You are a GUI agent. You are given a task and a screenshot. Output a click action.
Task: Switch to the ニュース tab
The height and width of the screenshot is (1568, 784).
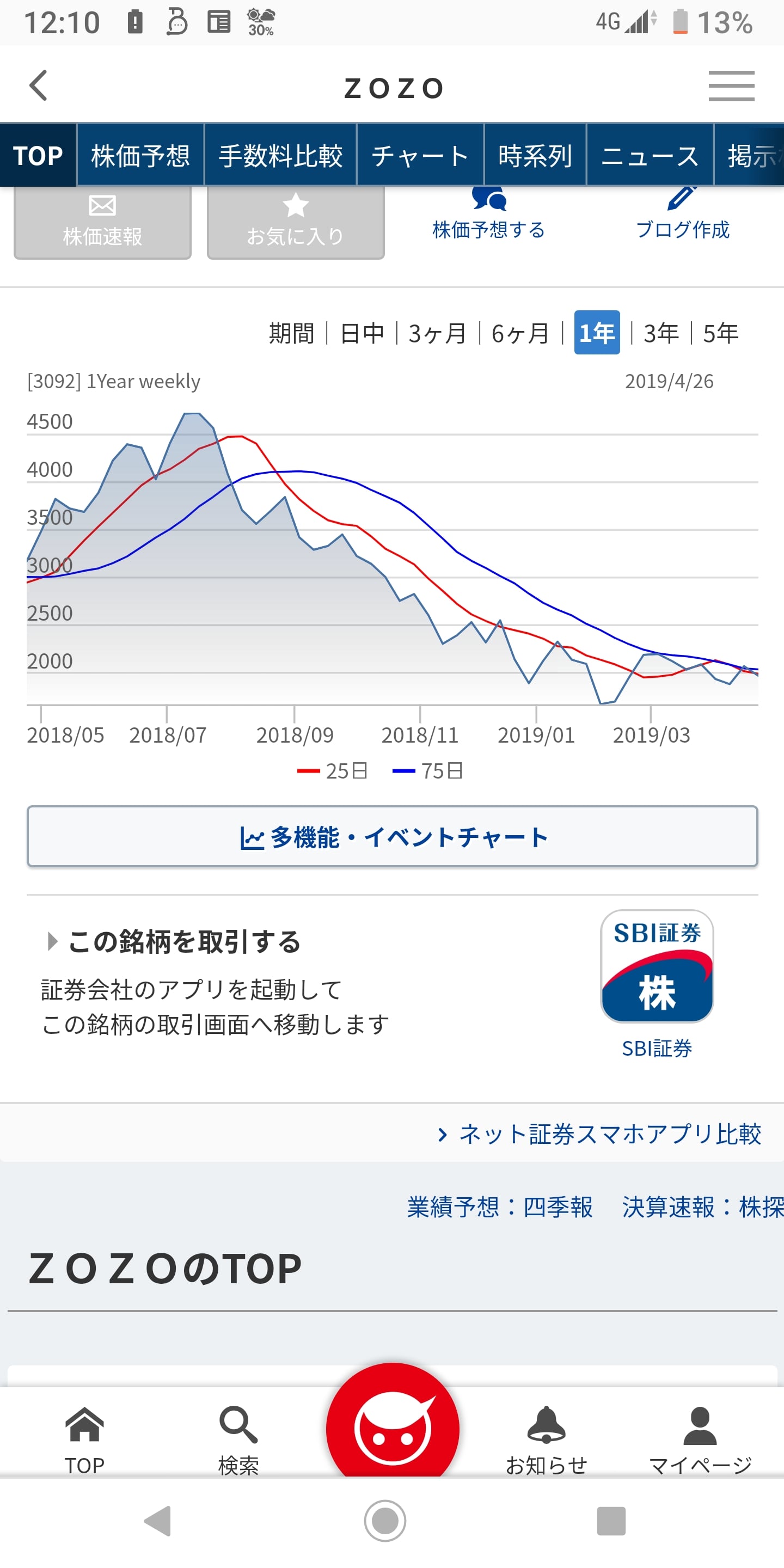650,156
